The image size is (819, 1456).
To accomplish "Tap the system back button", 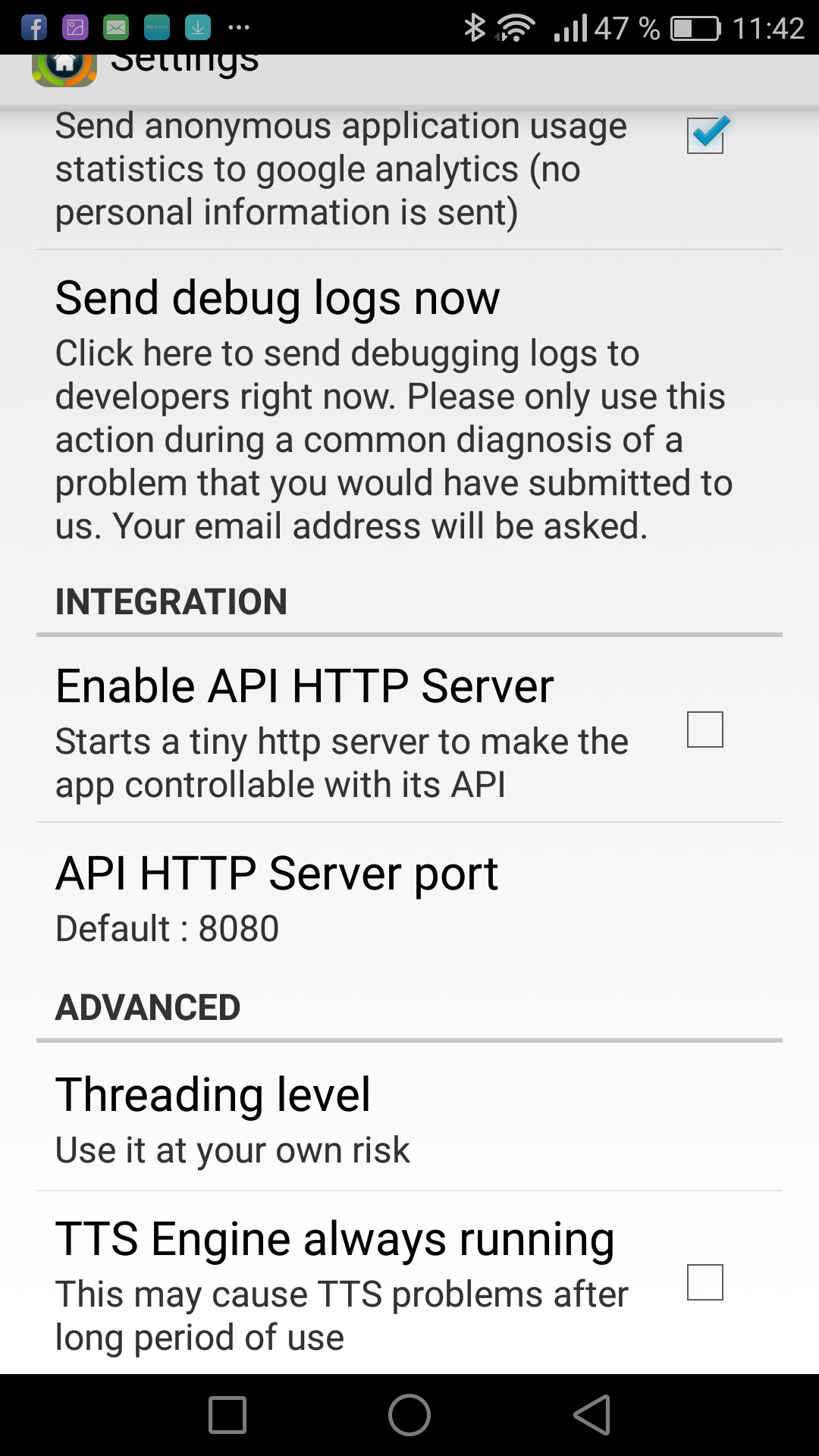I will (592, 1415).
